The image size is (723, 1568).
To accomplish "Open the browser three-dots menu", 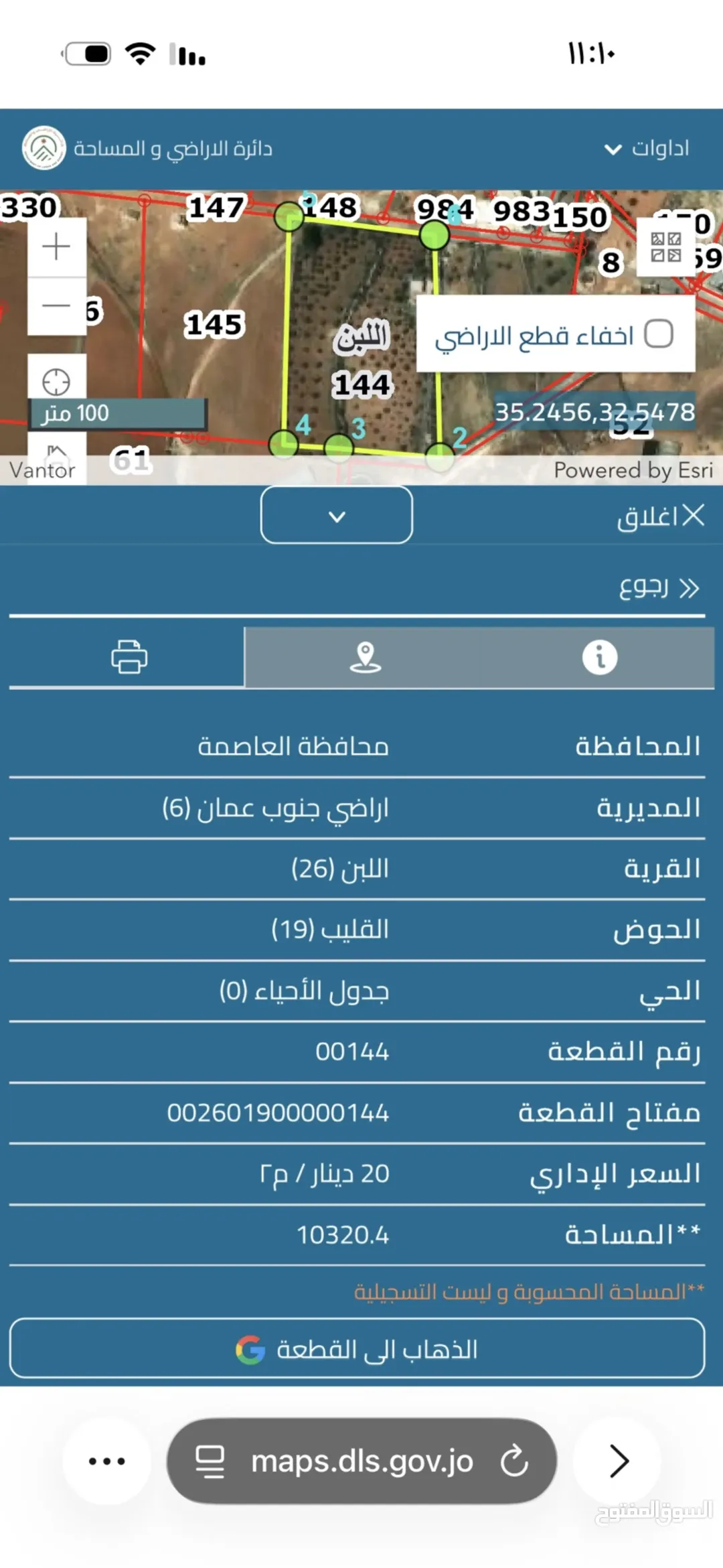I will pos(107,1461).
